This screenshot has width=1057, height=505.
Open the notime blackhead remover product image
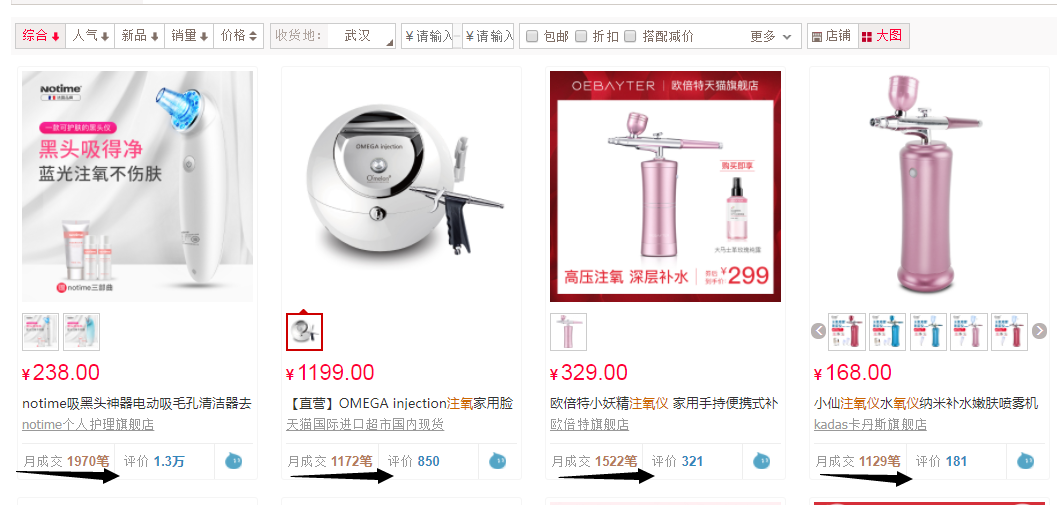point(137,187)
